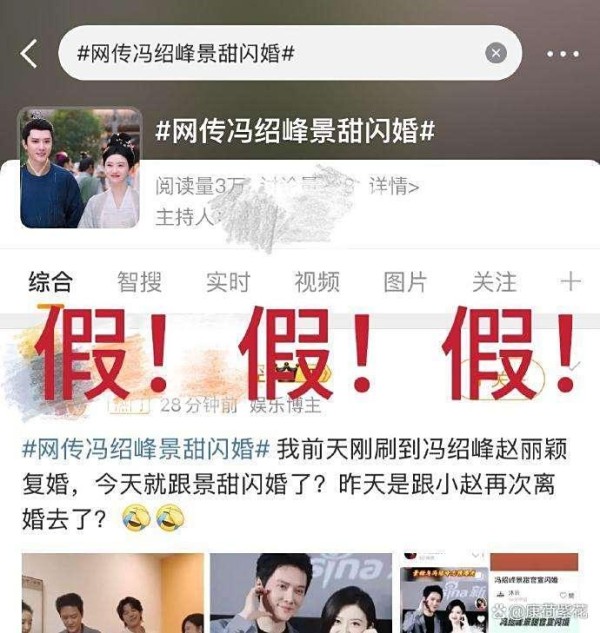
Task: Open the three-dot overflow menu
Action: click(562, 54)
